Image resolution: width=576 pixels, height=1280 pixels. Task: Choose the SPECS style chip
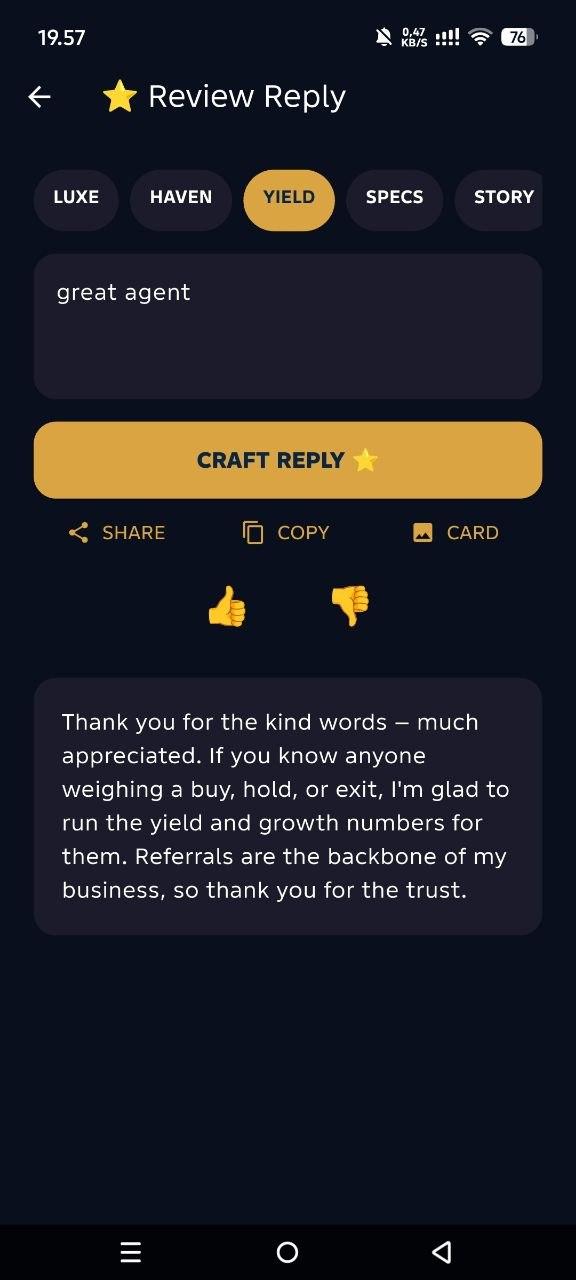click(x=395, y=197)
